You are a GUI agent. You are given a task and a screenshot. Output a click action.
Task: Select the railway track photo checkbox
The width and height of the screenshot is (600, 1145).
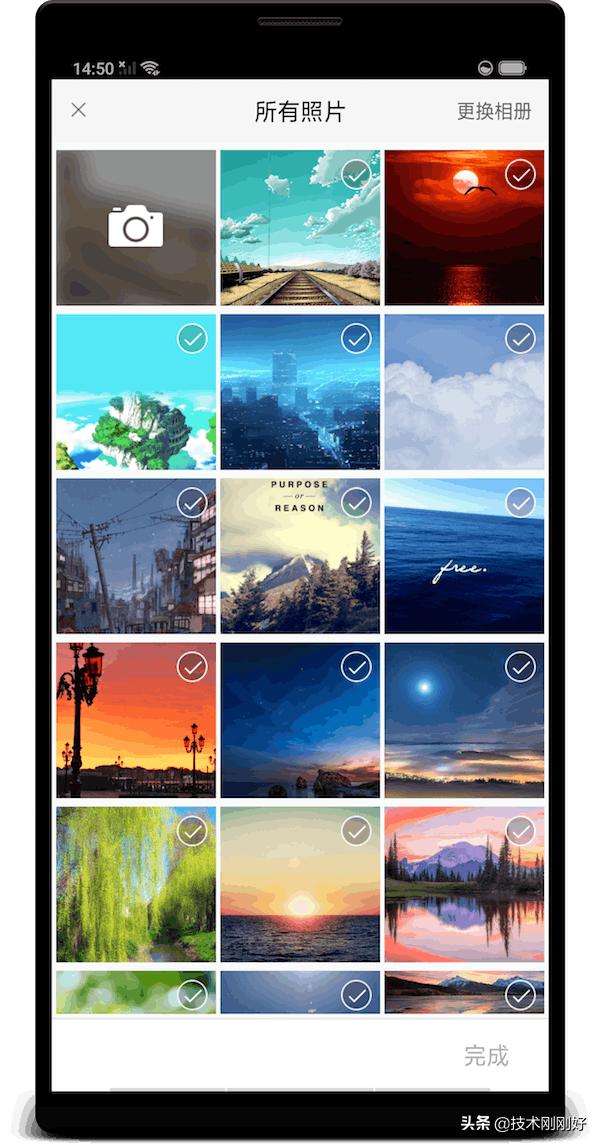pyautogui.click(x=356, y=175)
